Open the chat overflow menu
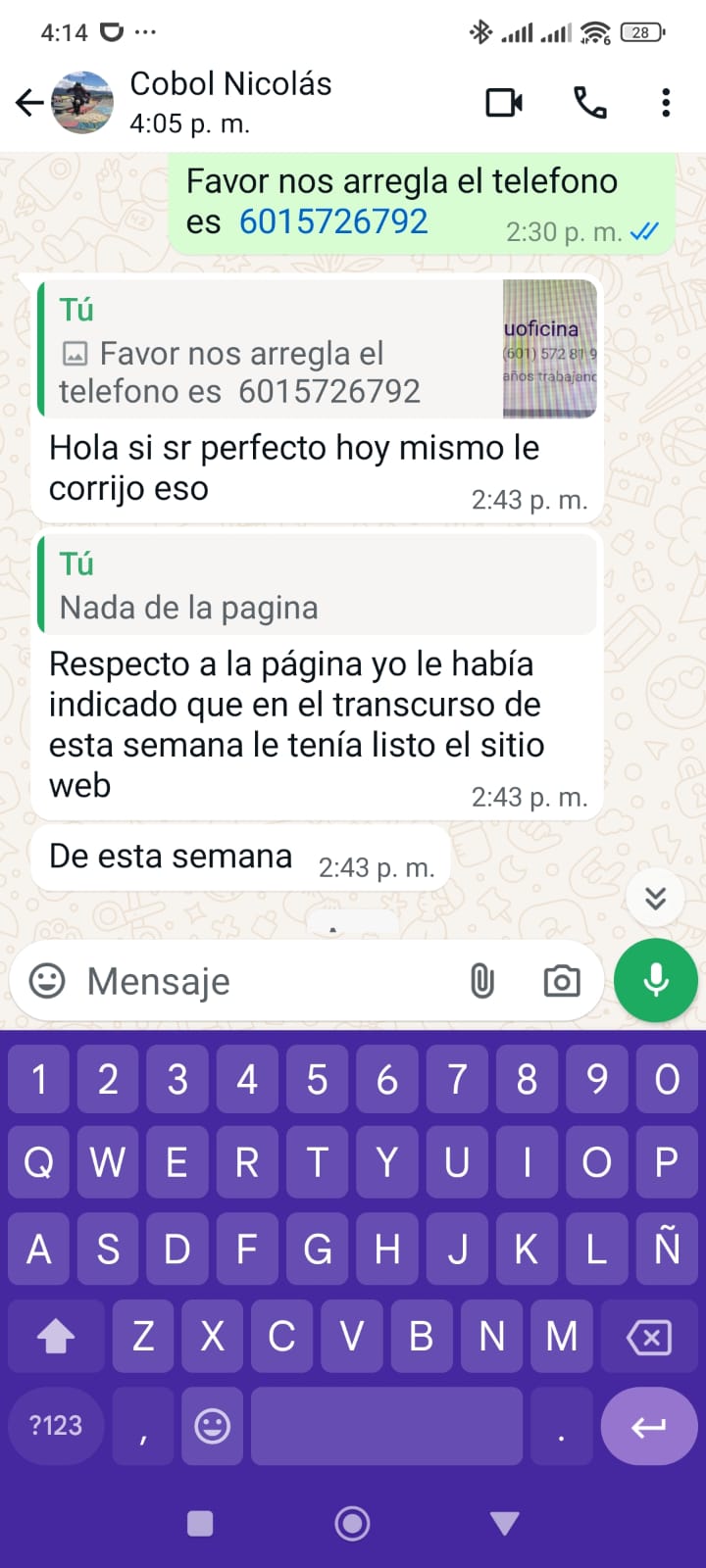 click(666, 102)
